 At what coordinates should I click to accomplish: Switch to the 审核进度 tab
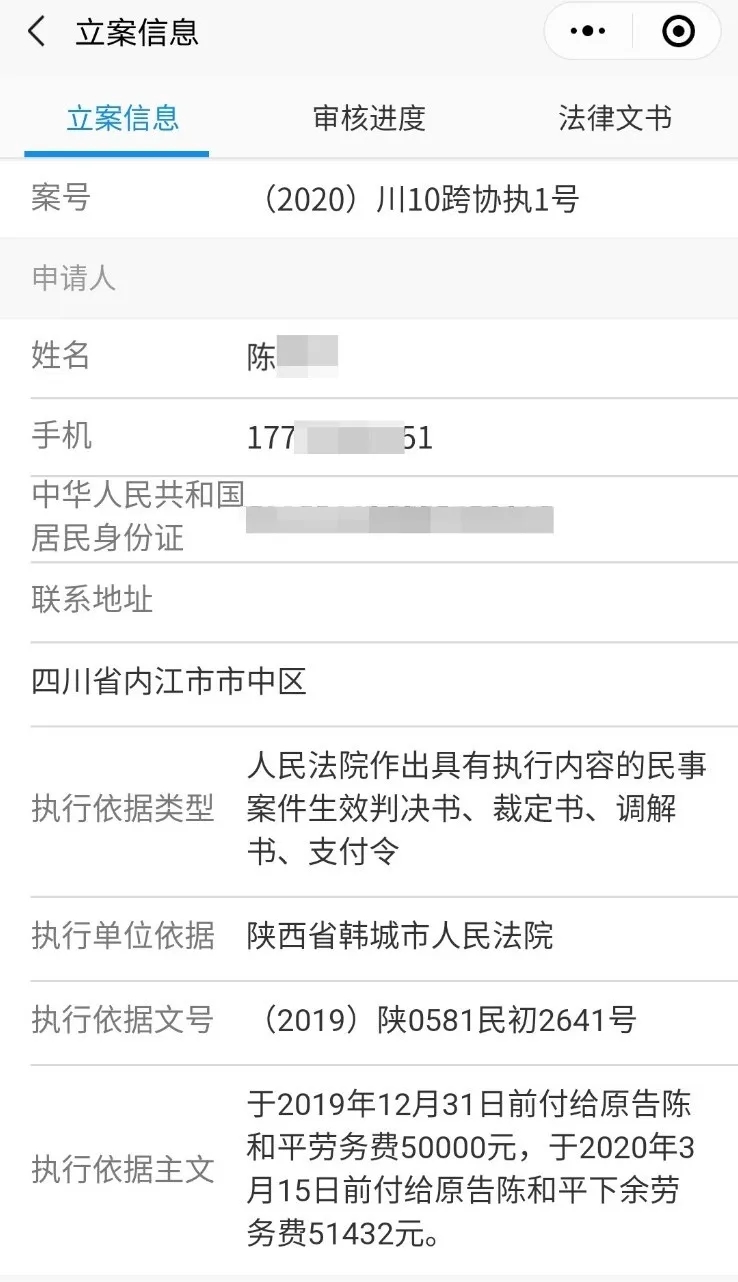369,118
